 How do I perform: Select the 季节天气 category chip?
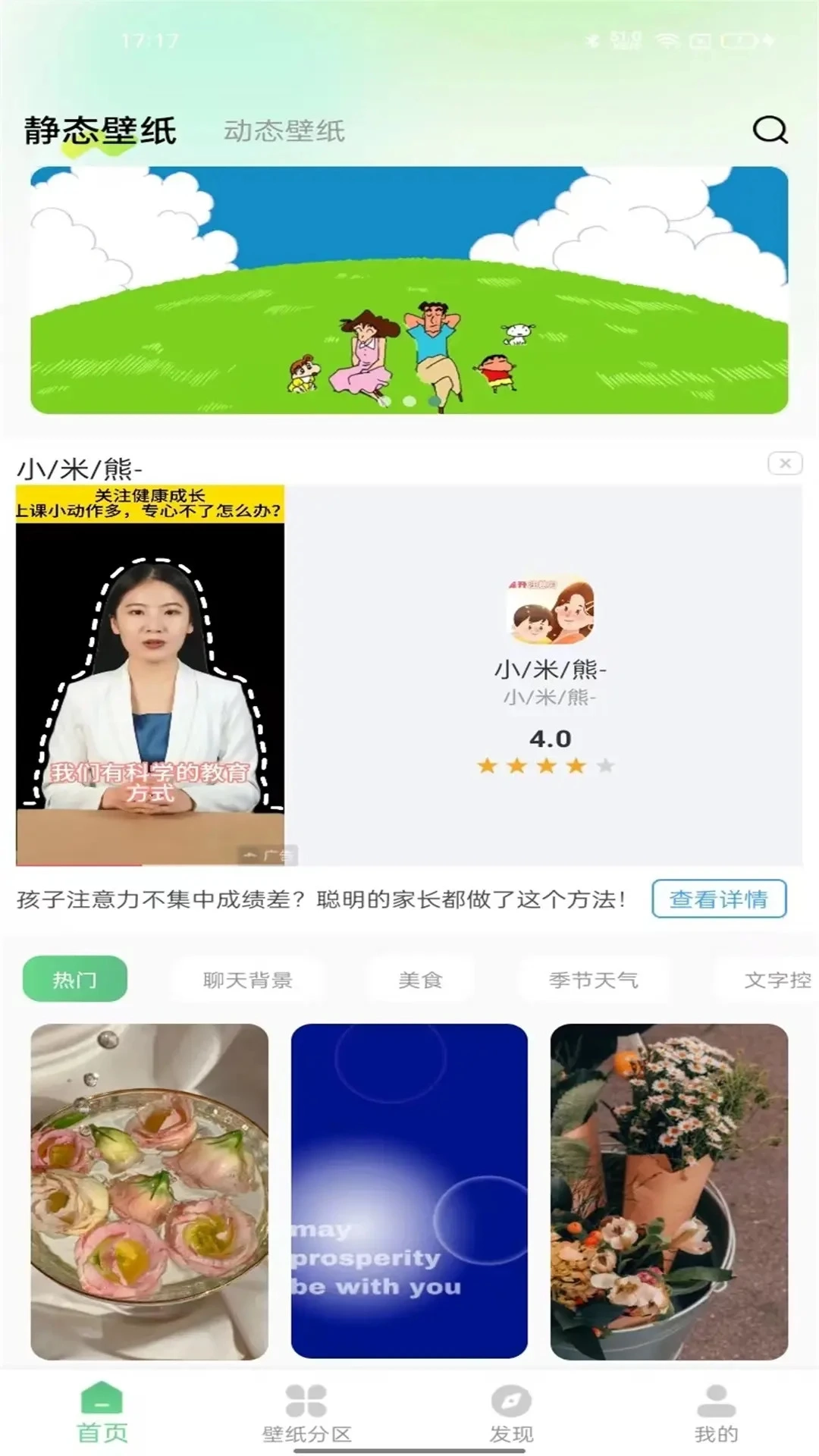pyautogui.click(x=594, y=978)
